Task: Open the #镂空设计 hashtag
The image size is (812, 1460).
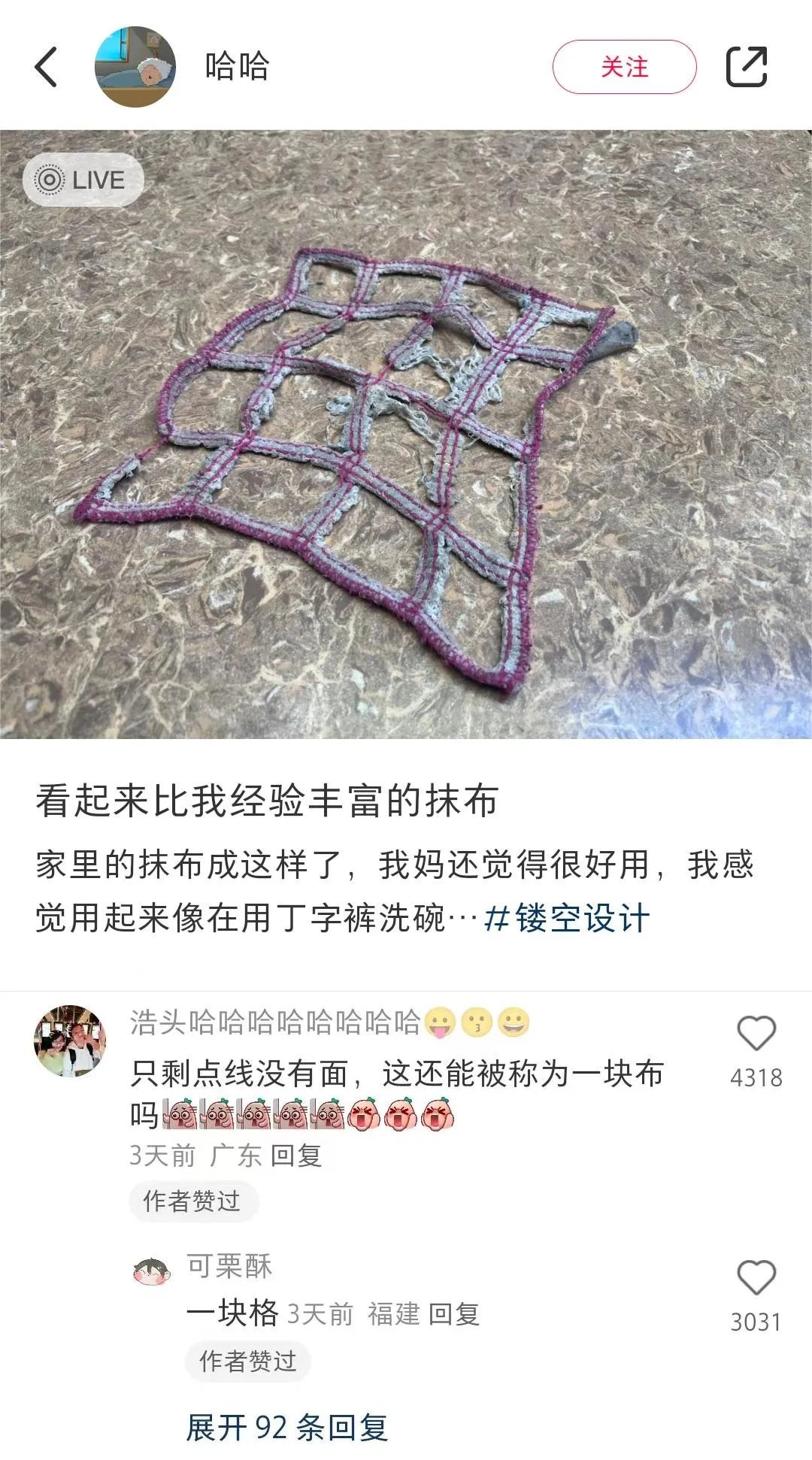Action: coord(568,919)
